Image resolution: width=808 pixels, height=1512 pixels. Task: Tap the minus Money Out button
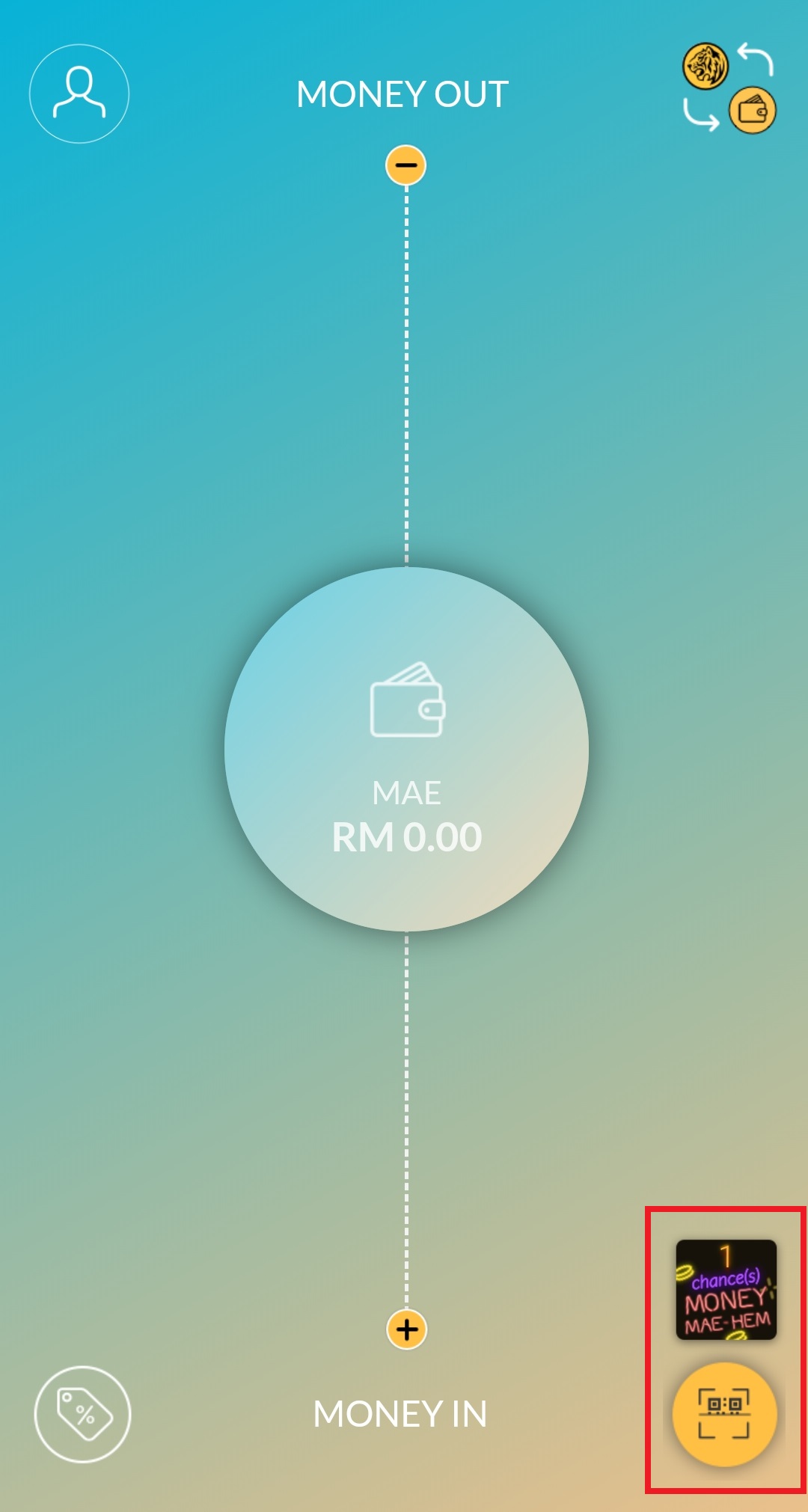(x=405, y=165)
